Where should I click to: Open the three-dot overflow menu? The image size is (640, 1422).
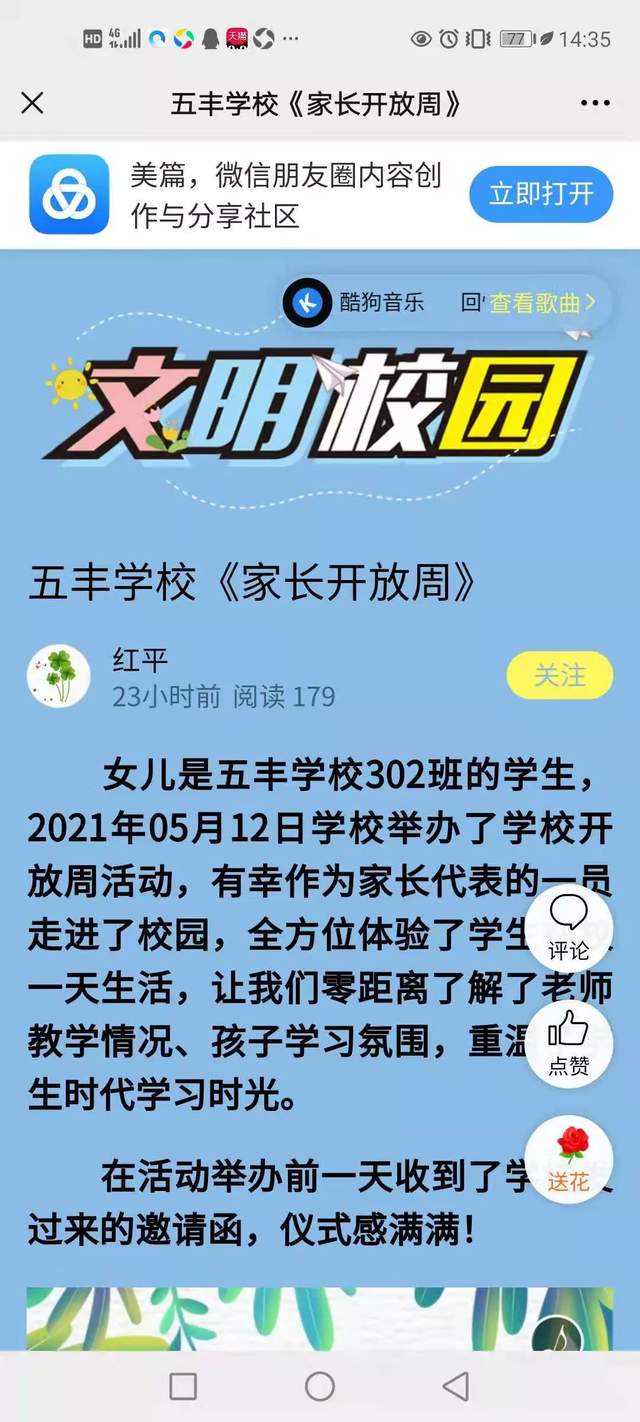point(595,103)
